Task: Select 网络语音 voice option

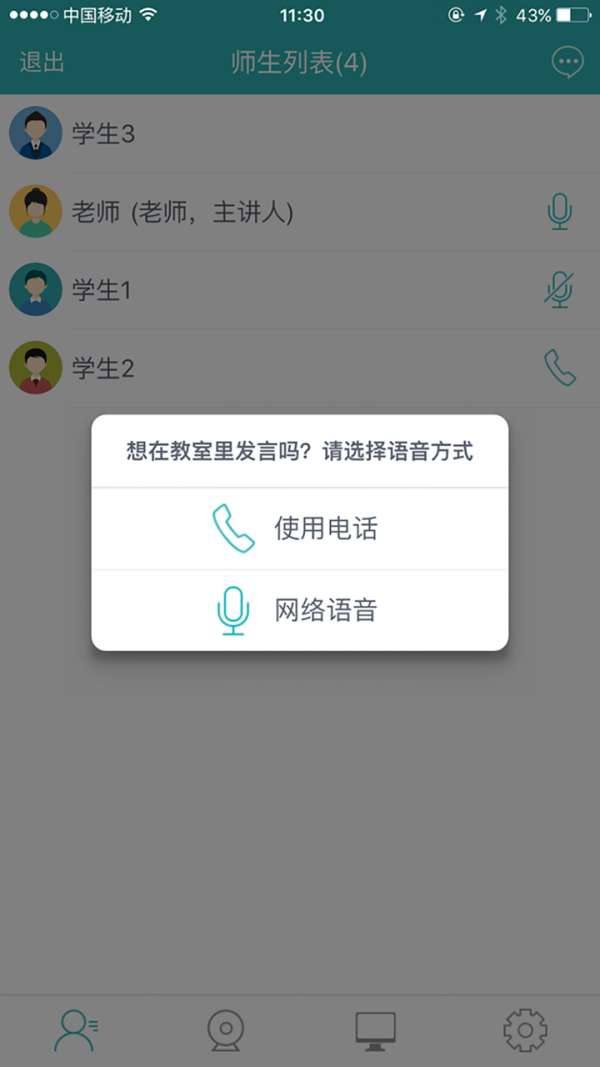Action: pos(299,610)
